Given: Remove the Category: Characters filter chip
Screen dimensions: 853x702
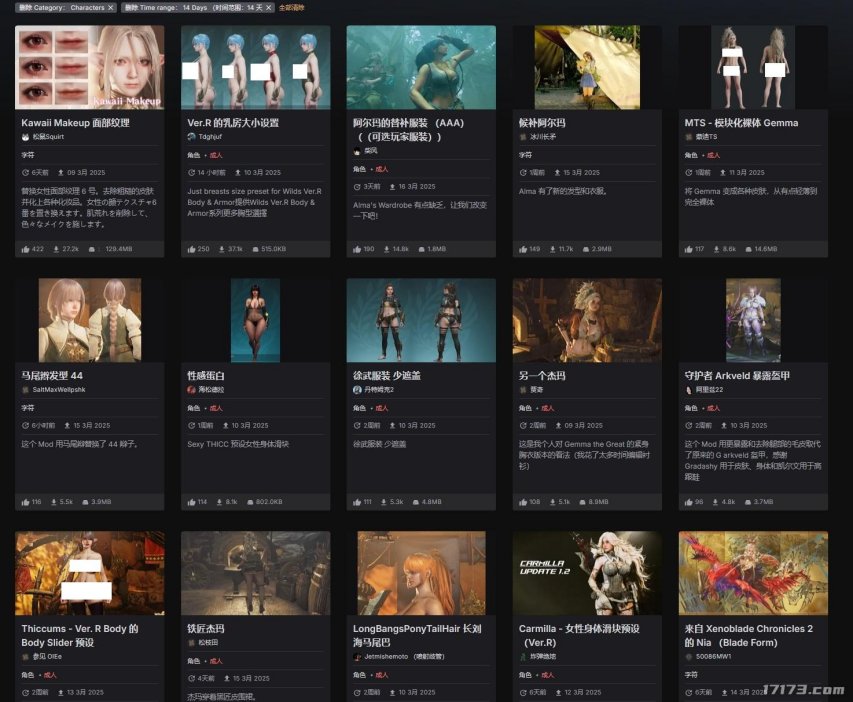Looking at the screenshot, I should coord(111,7).
